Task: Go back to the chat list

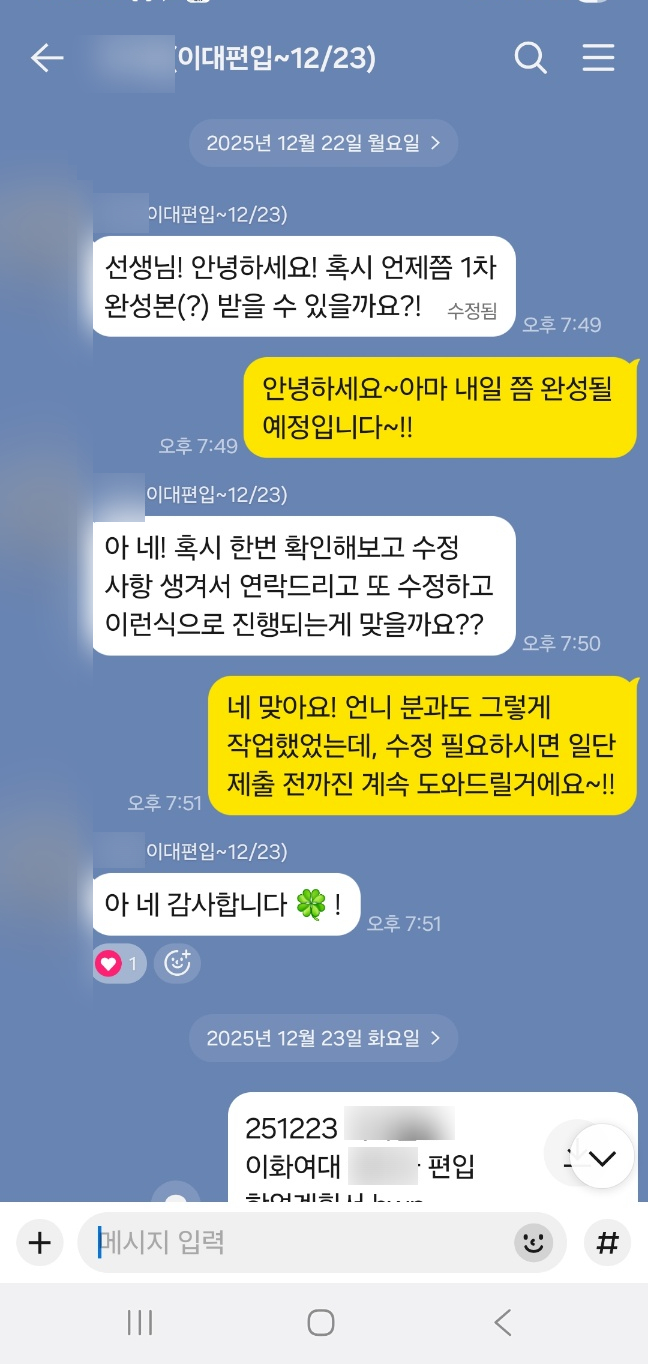Action: [x=47, y=59]
